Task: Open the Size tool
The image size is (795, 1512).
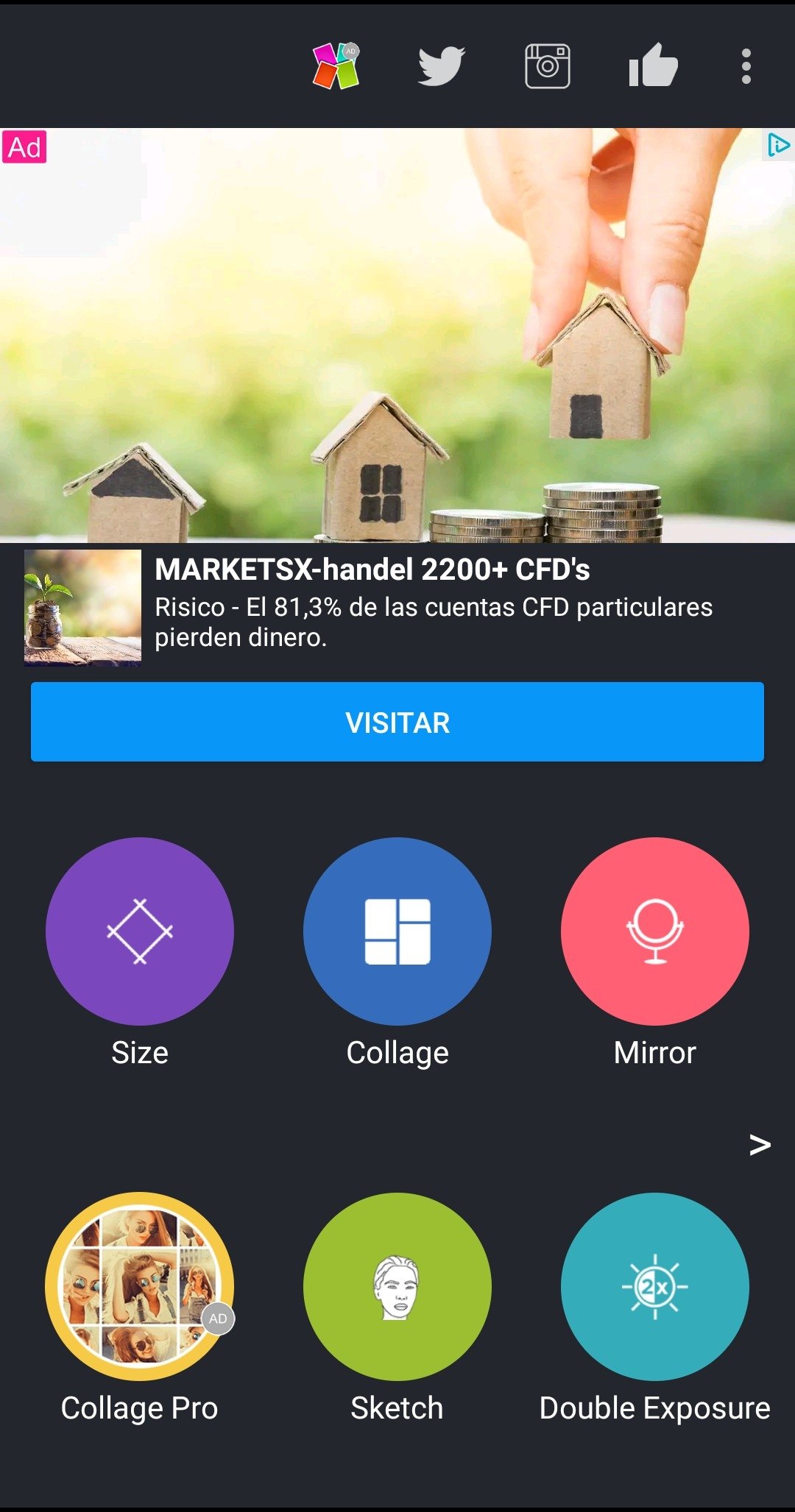Action: [140, 931]
